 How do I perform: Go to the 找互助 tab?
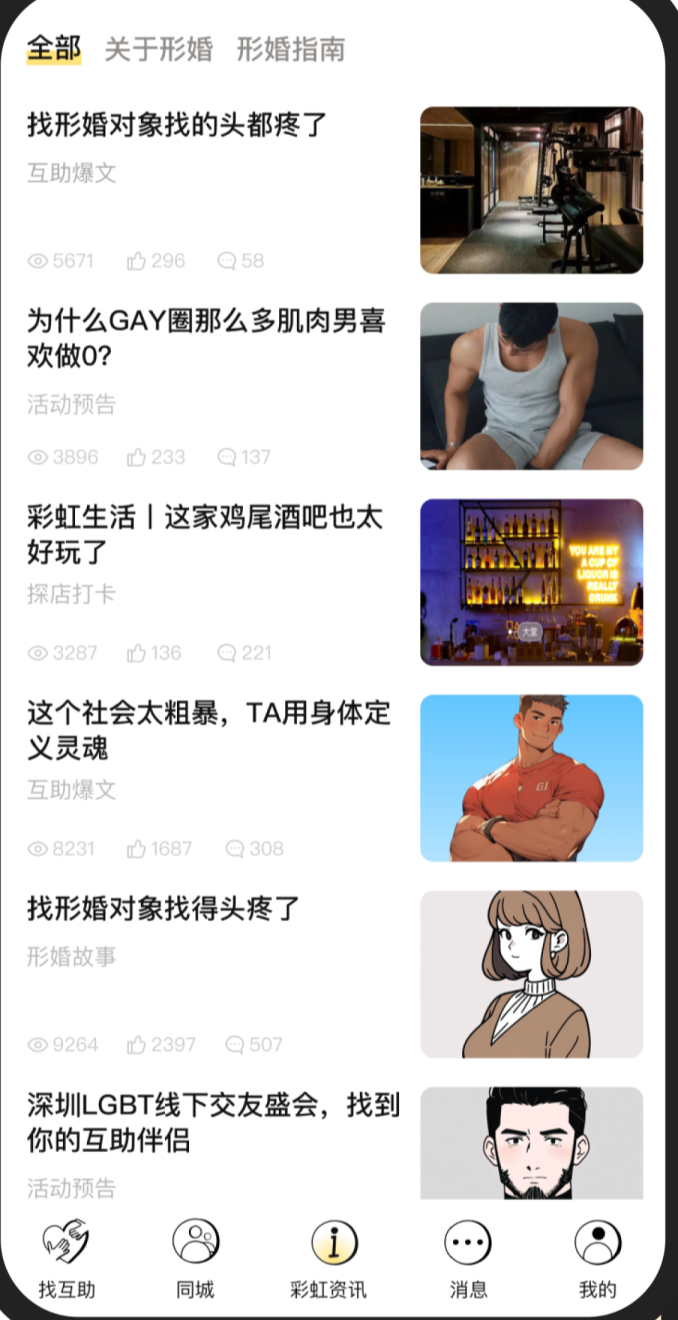click(66, 1258)
